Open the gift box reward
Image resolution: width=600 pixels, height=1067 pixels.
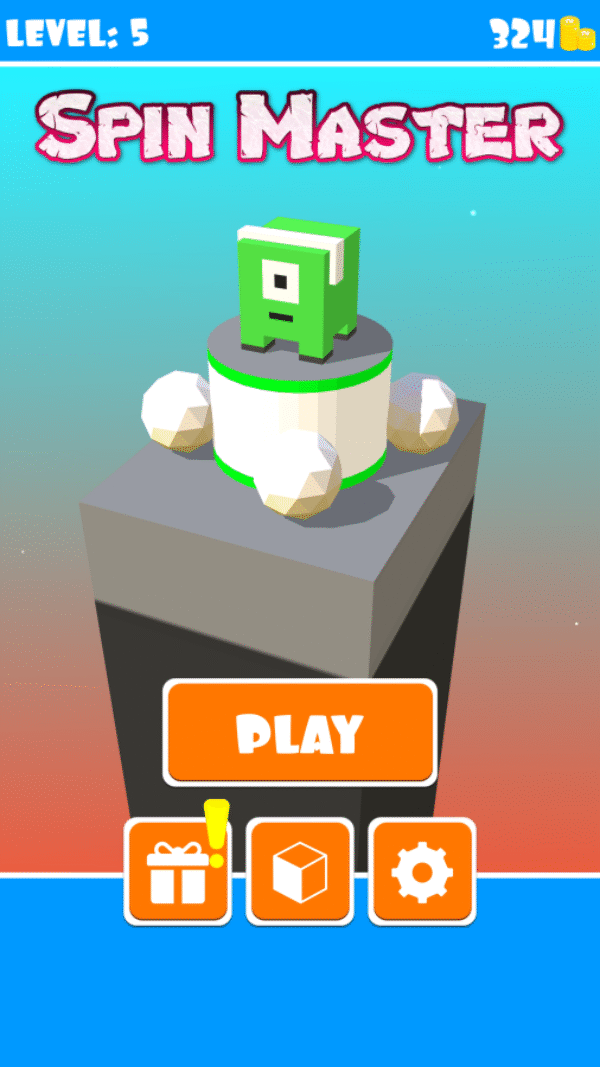coord(178,871)
